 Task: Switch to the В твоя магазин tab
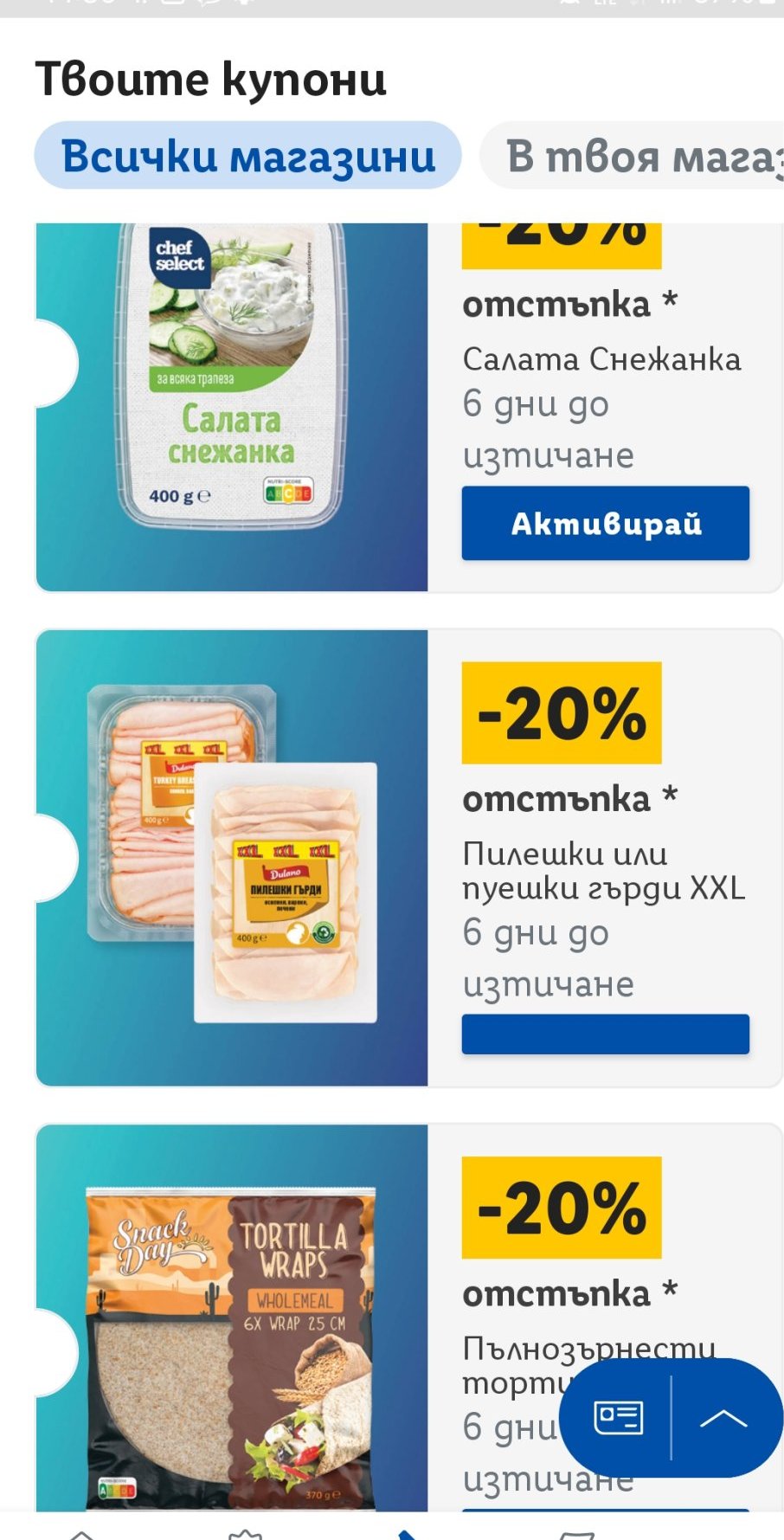640,157
